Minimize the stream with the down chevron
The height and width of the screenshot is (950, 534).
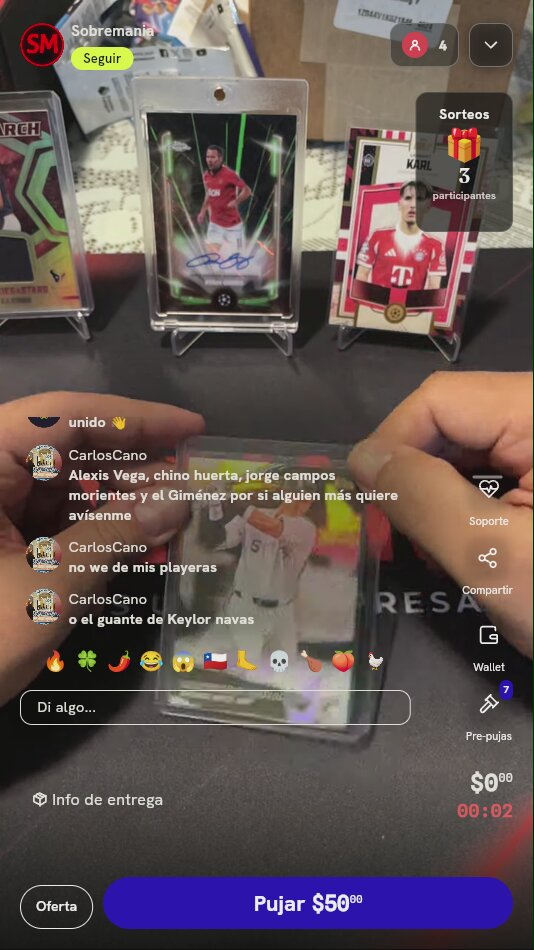[491, 45]
